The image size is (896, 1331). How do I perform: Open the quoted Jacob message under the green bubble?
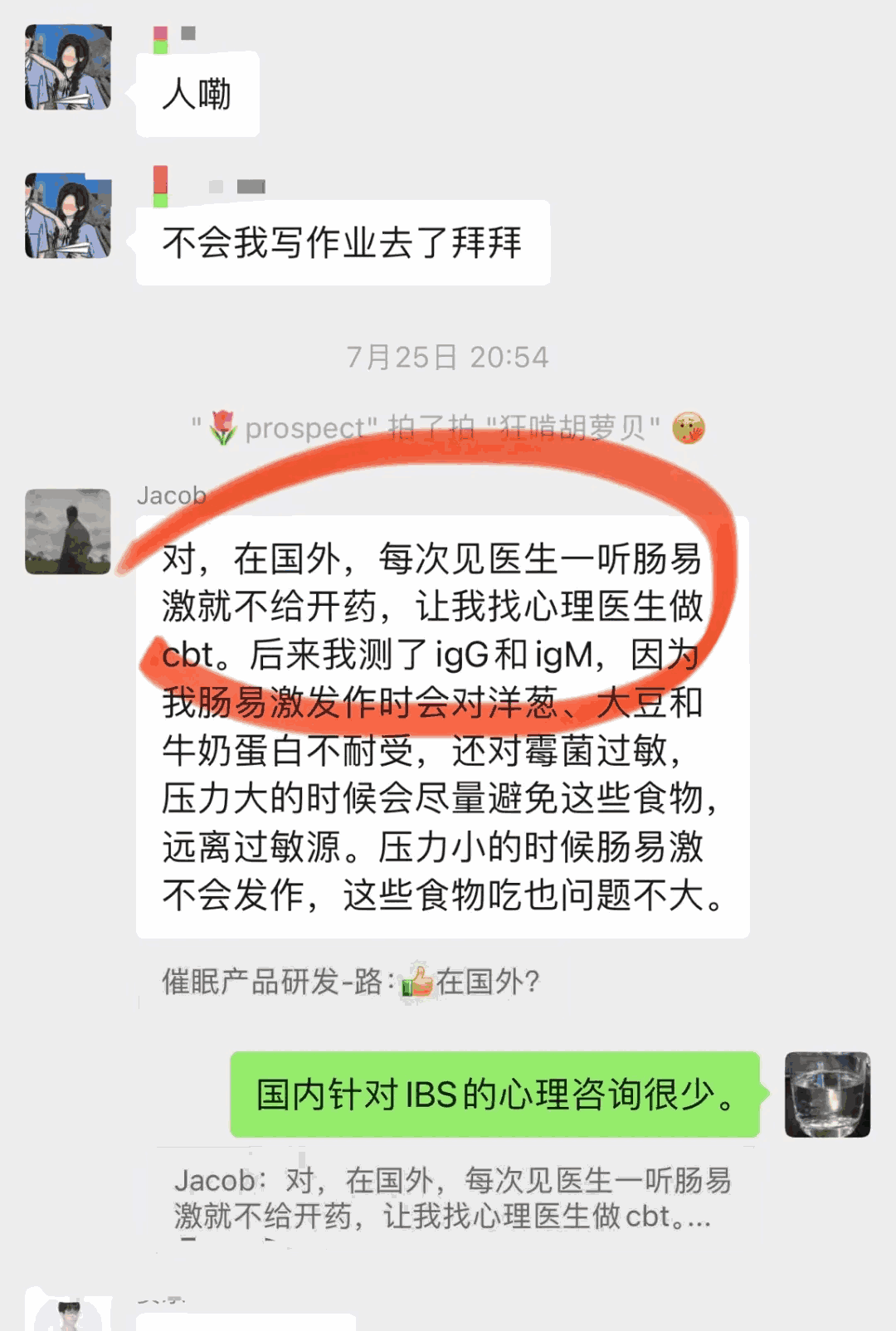click(452, 1197)
